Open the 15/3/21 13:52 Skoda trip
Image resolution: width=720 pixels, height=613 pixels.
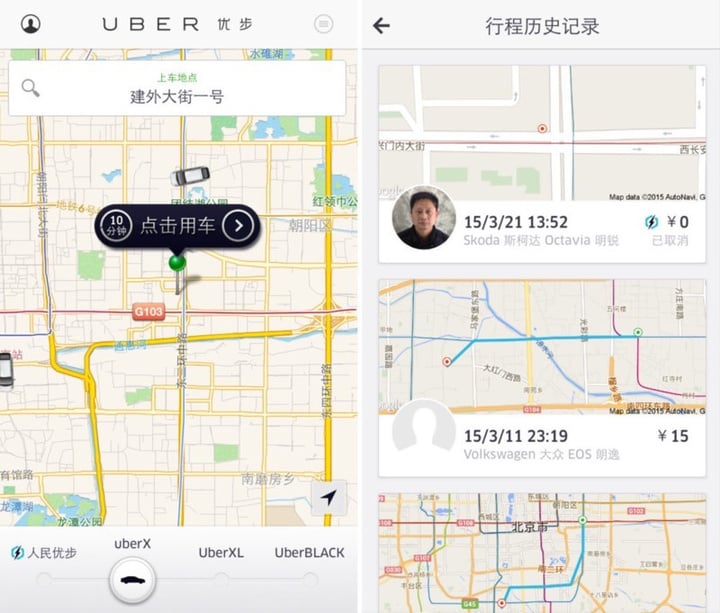click(541, 231)
